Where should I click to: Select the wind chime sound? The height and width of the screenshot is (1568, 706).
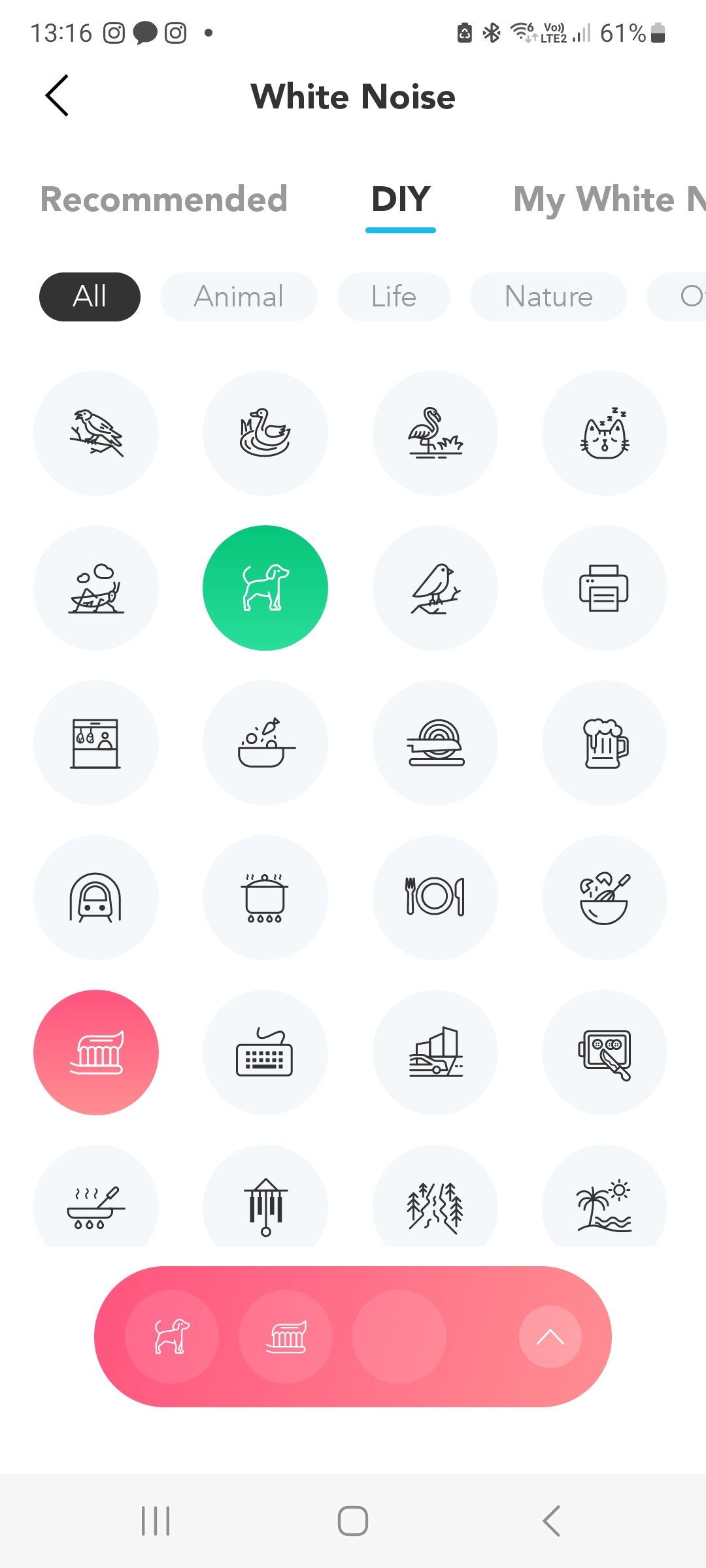point(265,1202)
